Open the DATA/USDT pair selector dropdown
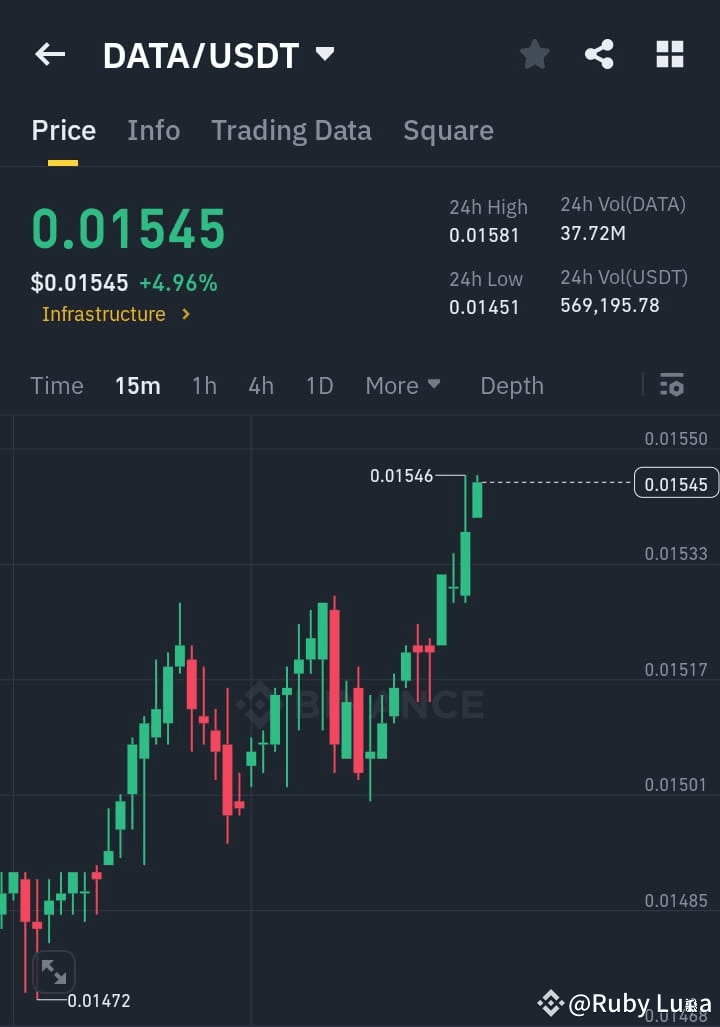 [324, 56]
